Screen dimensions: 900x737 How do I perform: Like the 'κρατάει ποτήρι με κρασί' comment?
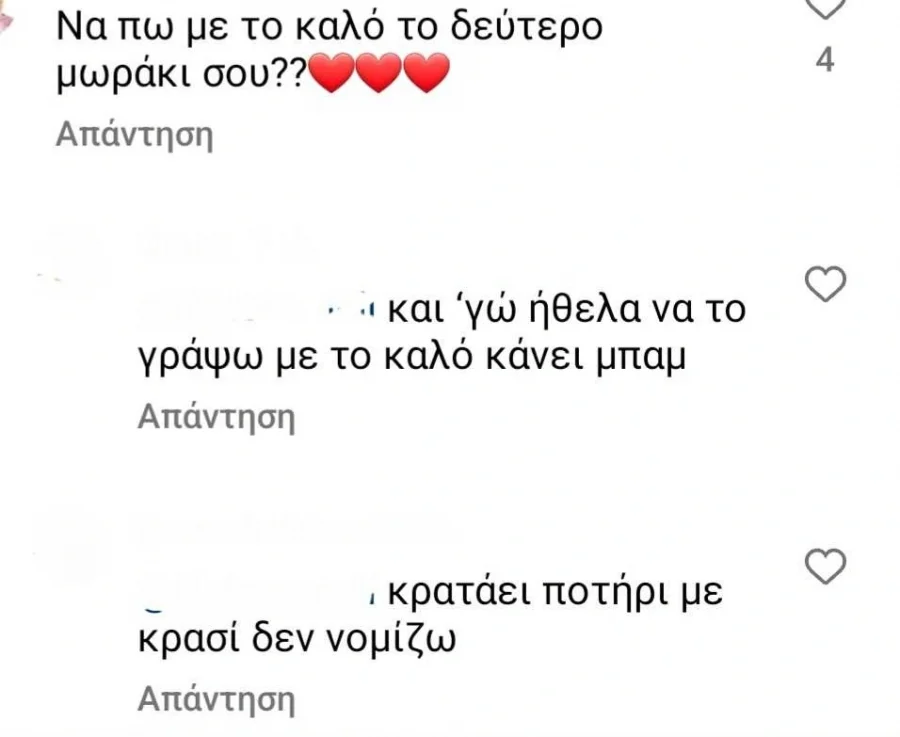click(x=826, y=567)
